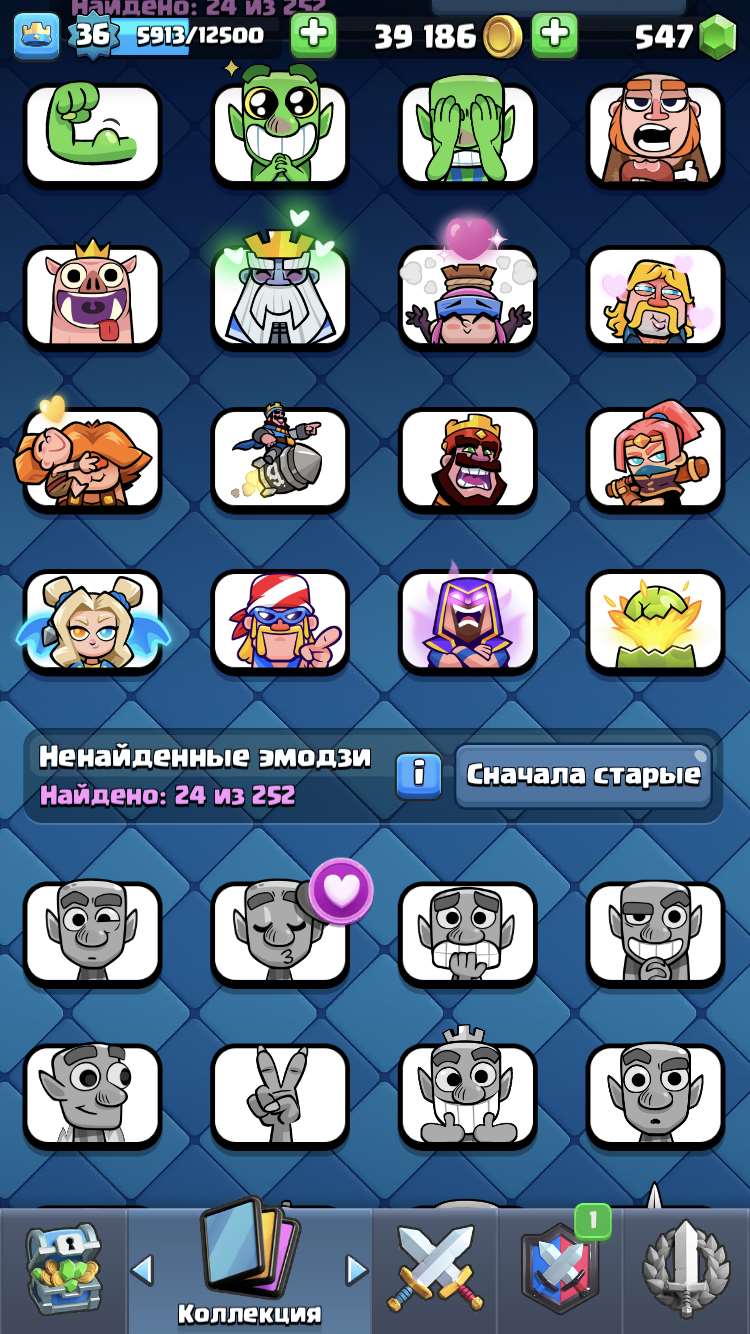Select the blonde girl with wings emote
750x1334 pixels.
(92, 621)
